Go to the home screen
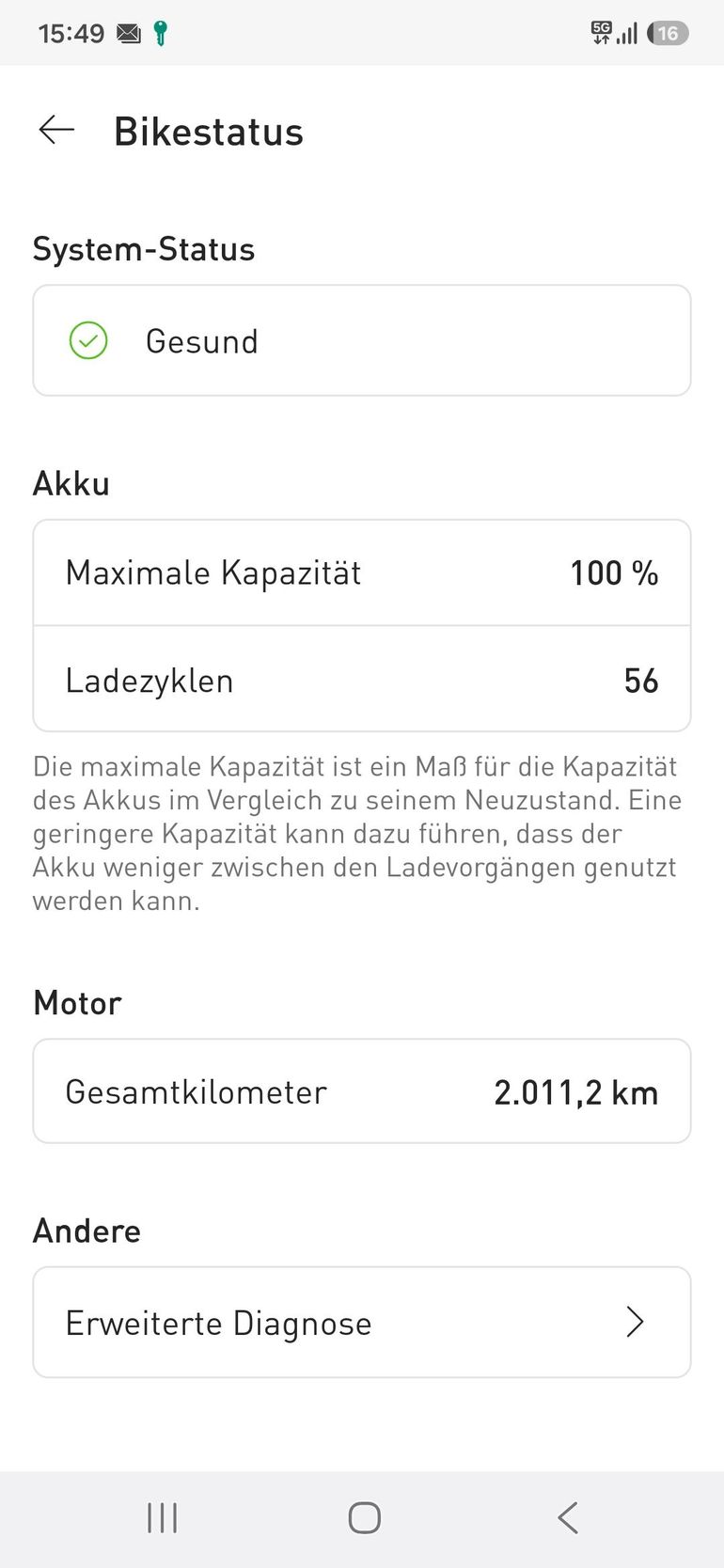This screenshot has height=1568, width=724. pos(364,1517)
